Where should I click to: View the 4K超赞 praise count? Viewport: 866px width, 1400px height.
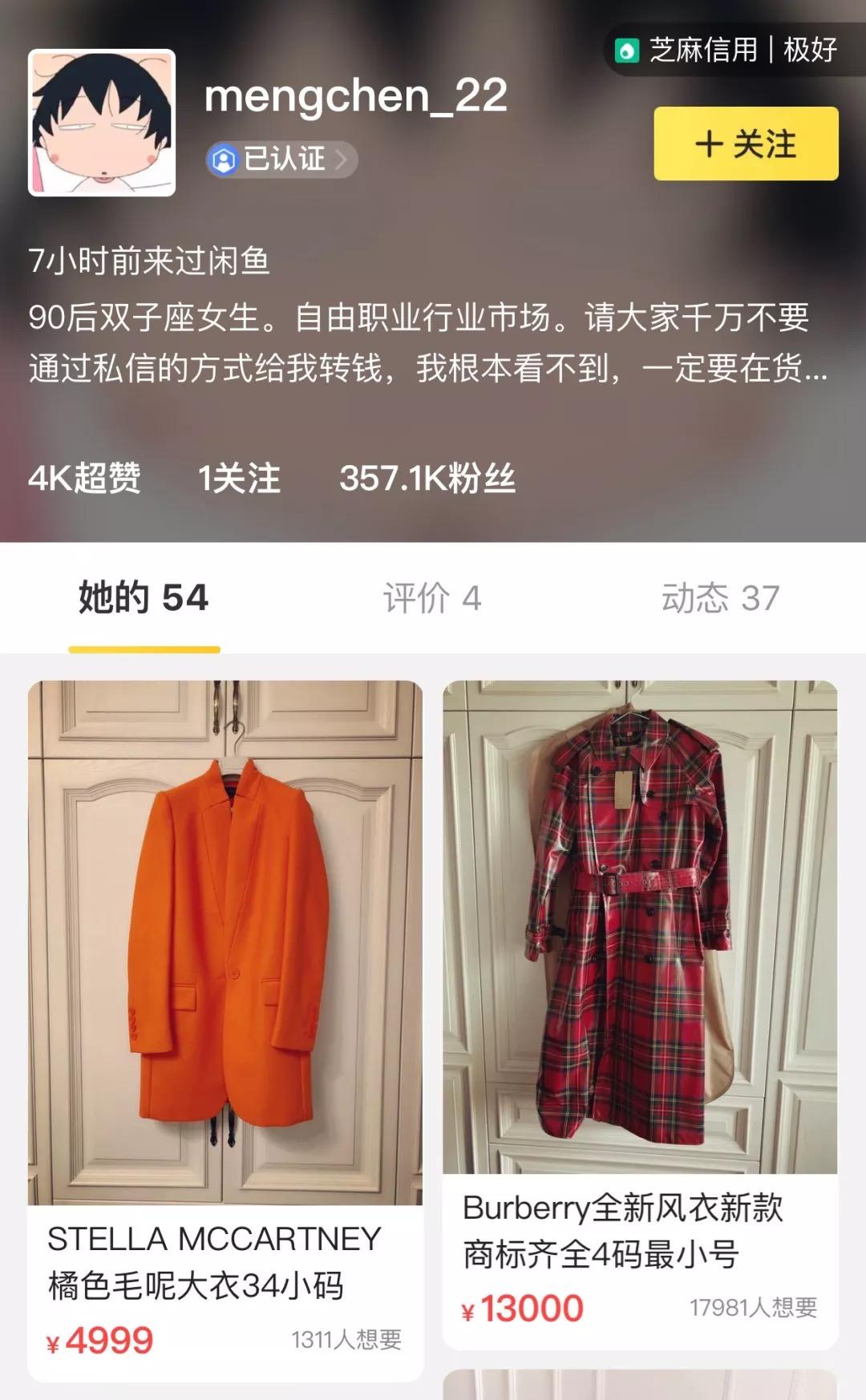(85, 479)
